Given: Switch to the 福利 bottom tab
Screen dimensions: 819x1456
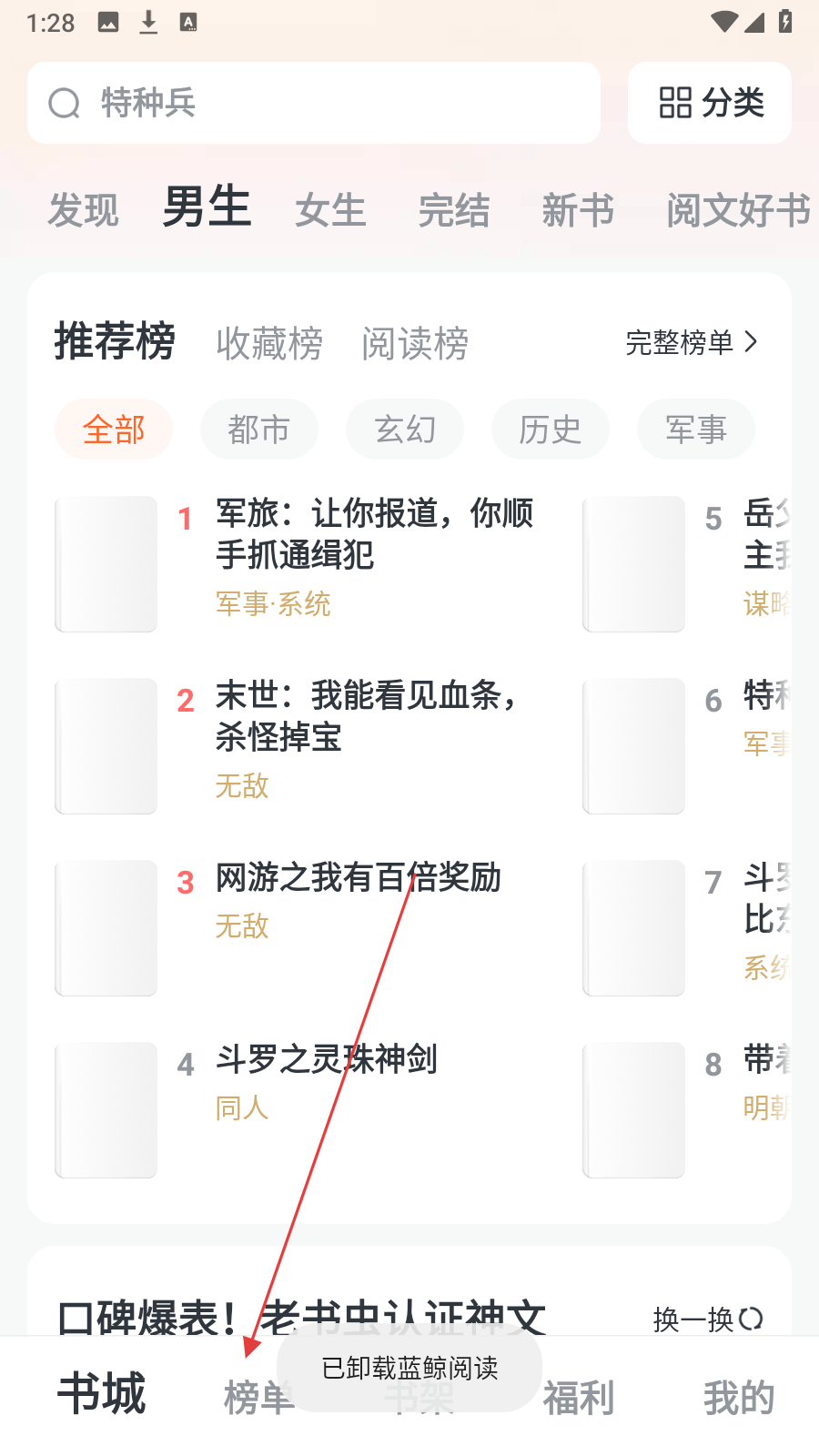Looking at the screenshot, I should (579, 1398).
